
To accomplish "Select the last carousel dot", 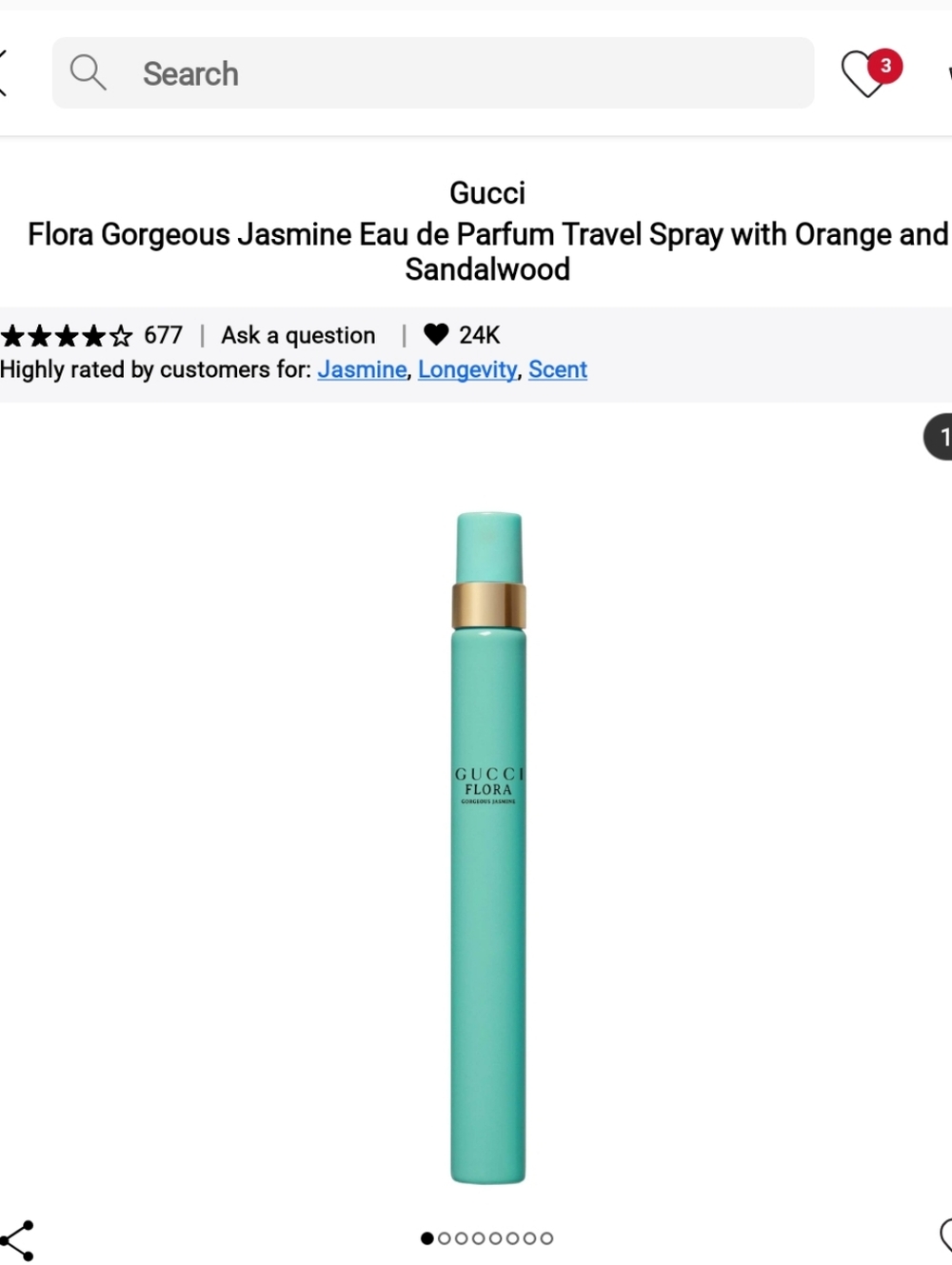I will [x=547, y=1238].
